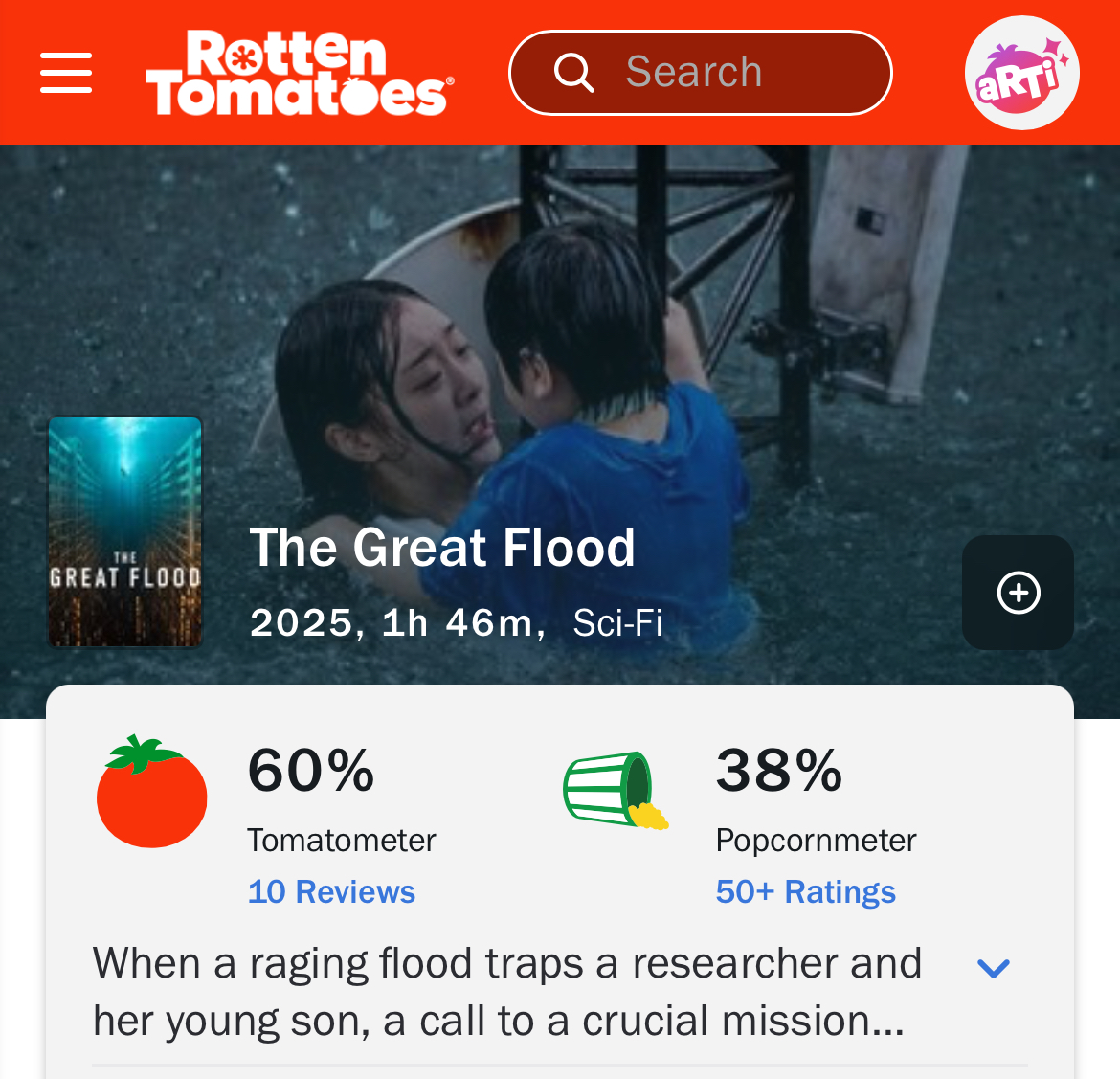This screenshot has width=1120, height=1079.
Task: Open the hamburger menu
Action: pos(66,73)
